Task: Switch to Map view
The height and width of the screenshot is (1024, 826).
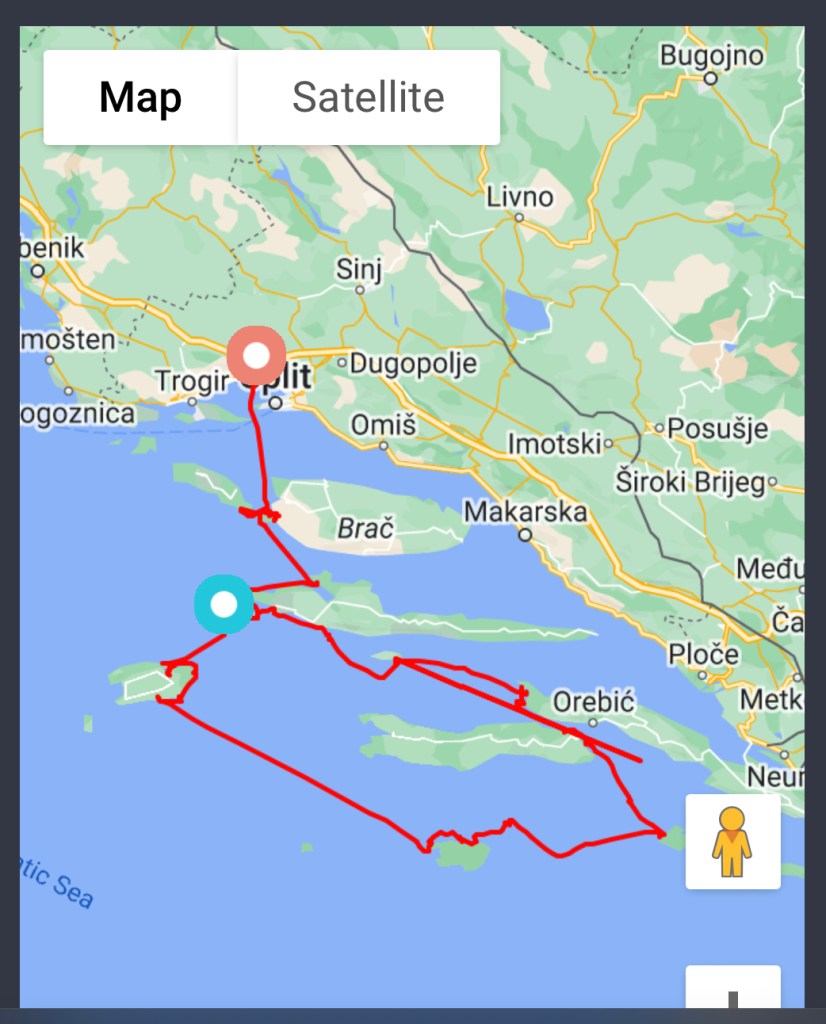Action: (140, 98)
